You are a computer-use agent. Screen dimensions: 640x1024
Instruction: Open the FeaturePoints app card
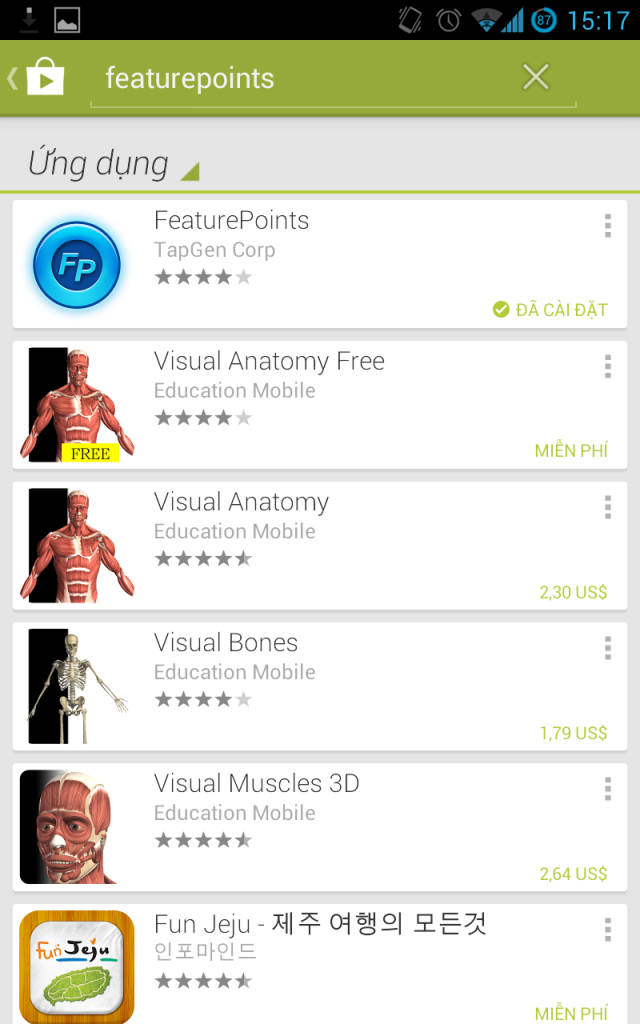click(319, 264)
